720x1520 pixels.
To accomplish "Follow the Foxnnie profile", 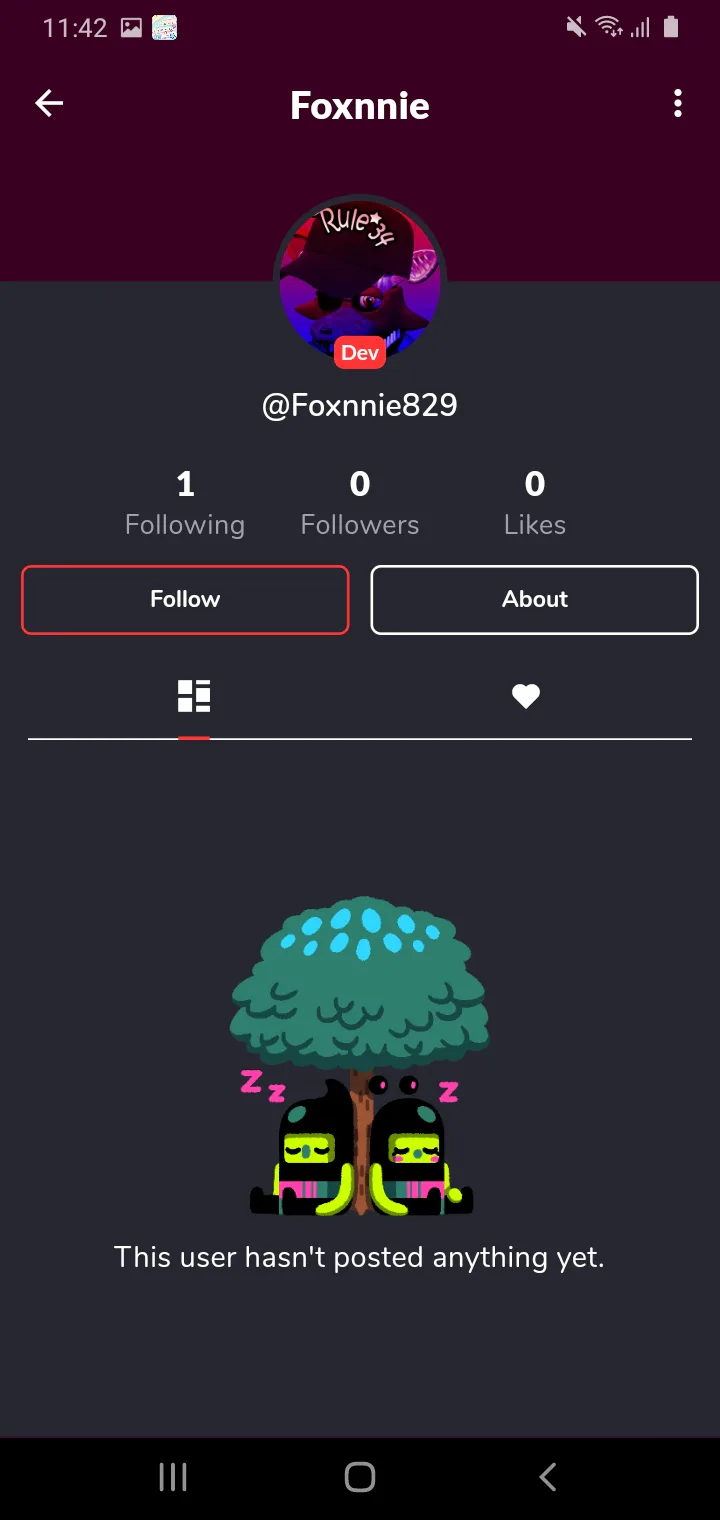I will [185, 600].
